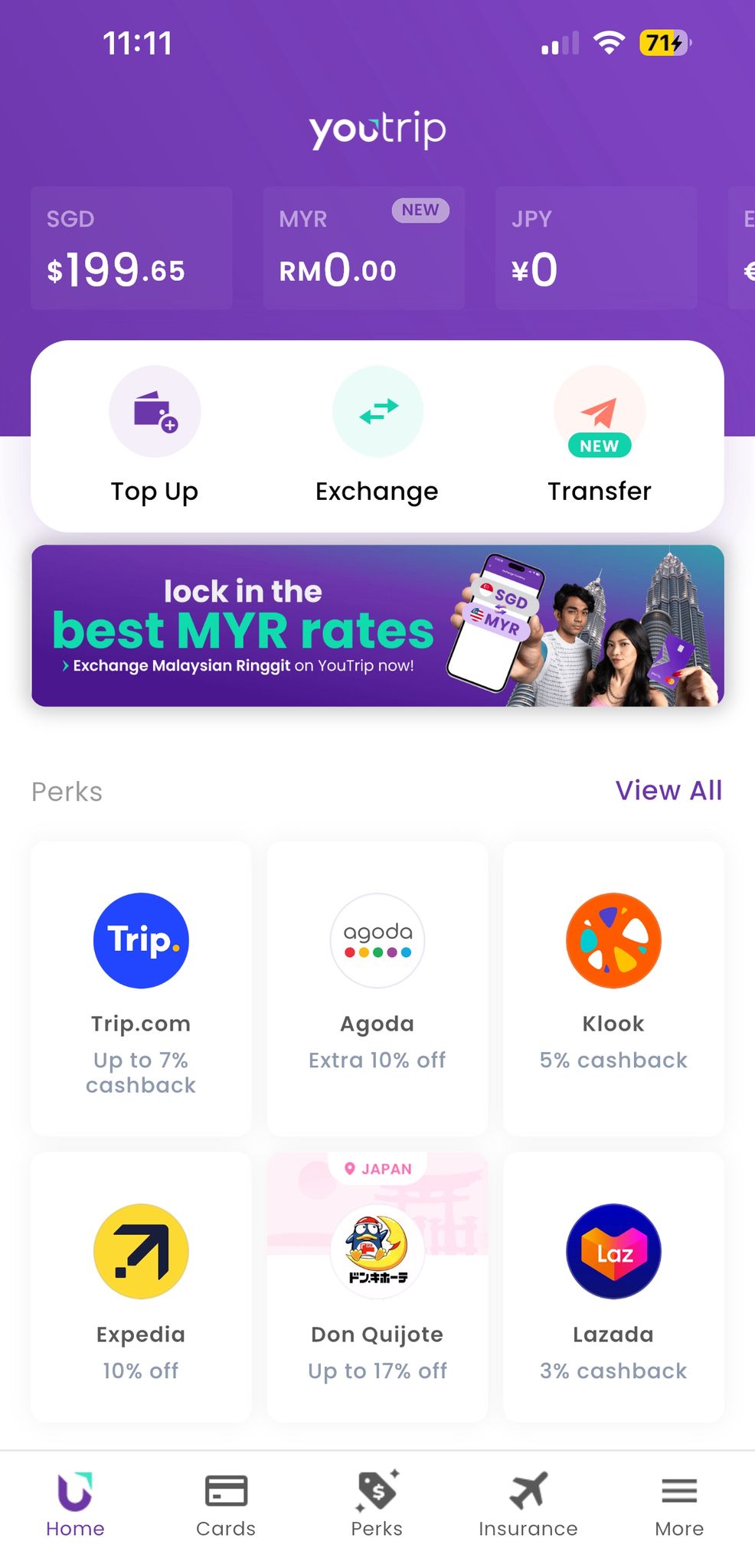This screenshot has height=1568, width=755.
Task: Open the best MYR rates banner
Action: 377,626
